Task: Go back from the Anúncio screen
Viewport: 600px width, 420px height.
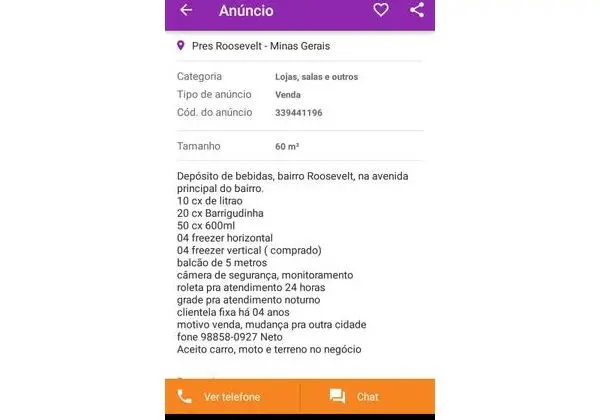Action: (x=186, y=11)
